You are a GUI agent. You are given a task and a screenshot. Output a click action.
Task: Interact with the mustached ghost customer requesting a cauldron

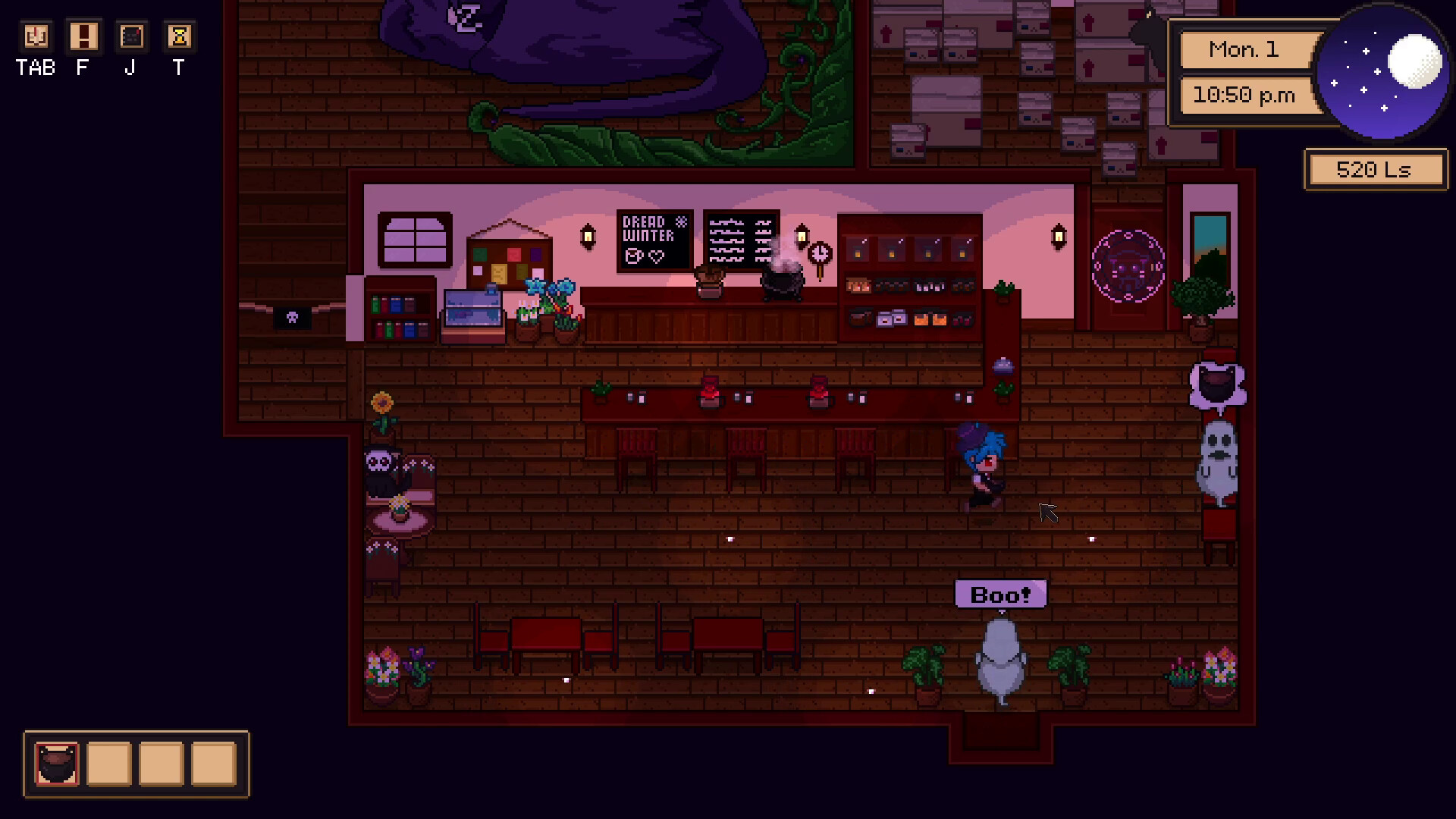click(x=1218, y=463)
